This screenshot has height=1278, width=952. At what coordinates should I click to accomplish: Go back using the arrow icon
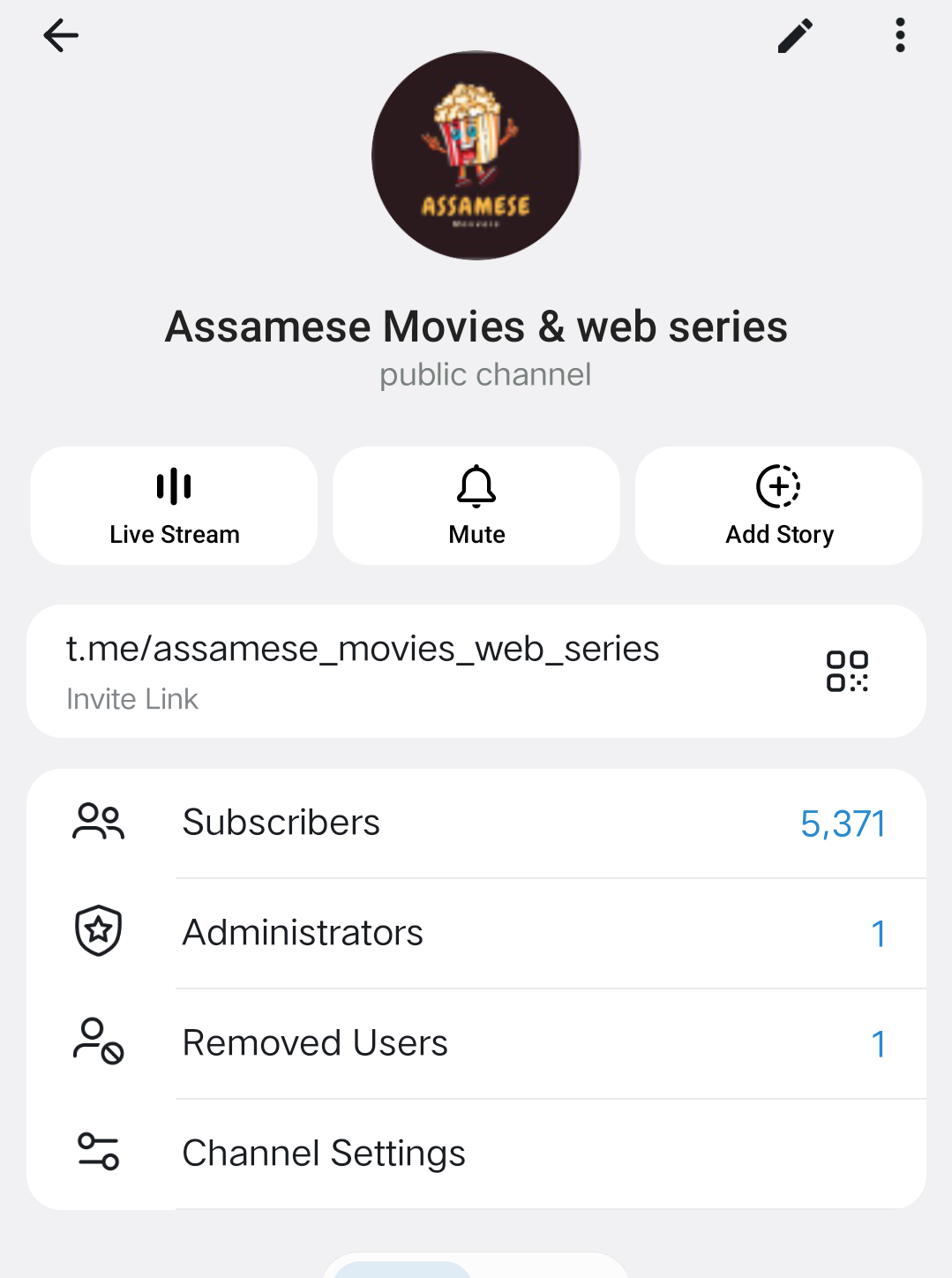click(61, 36)
